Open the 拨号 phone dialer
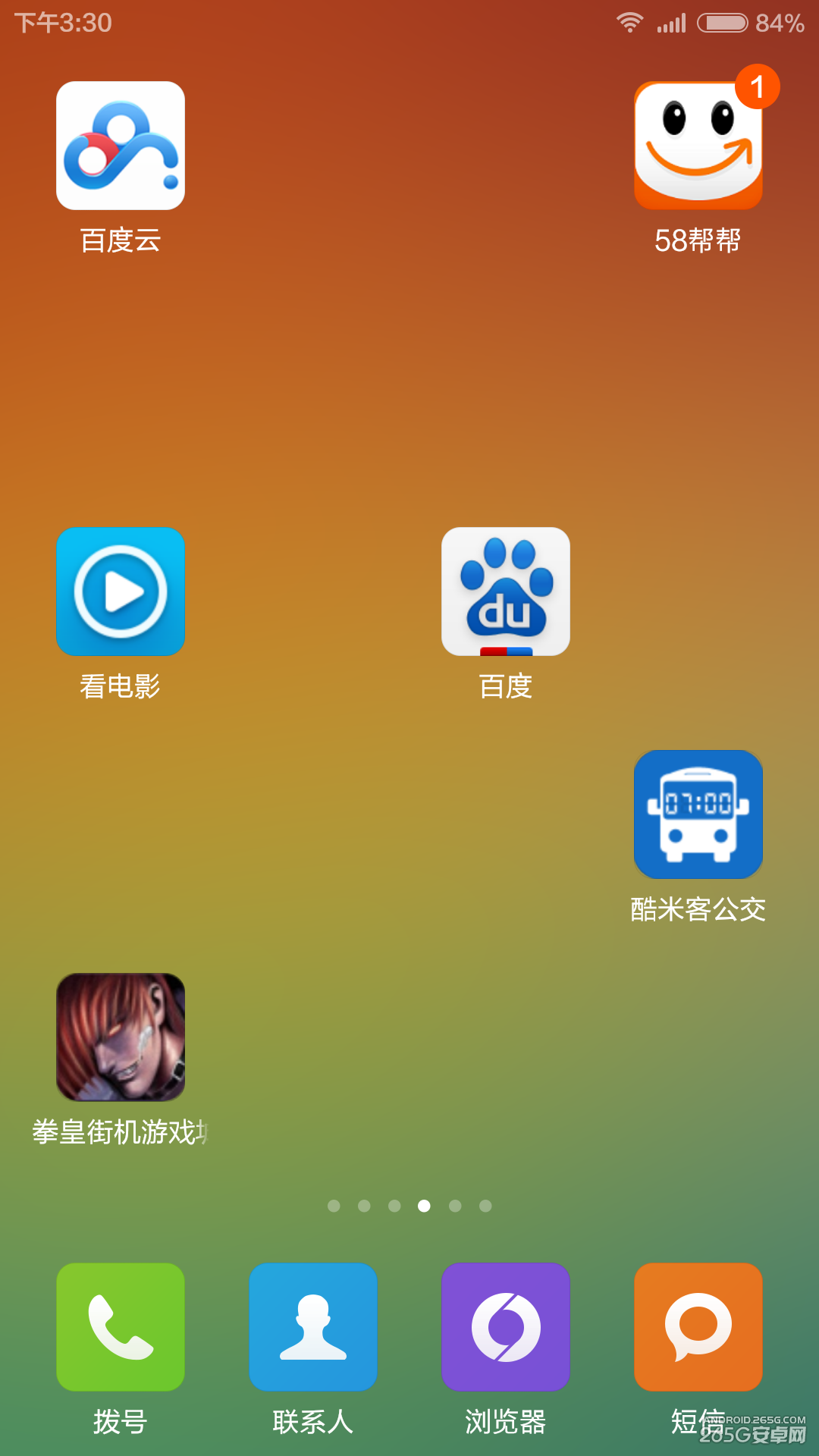The height and width of the screenshot is (1456, 819). [x=121, y=1326]
